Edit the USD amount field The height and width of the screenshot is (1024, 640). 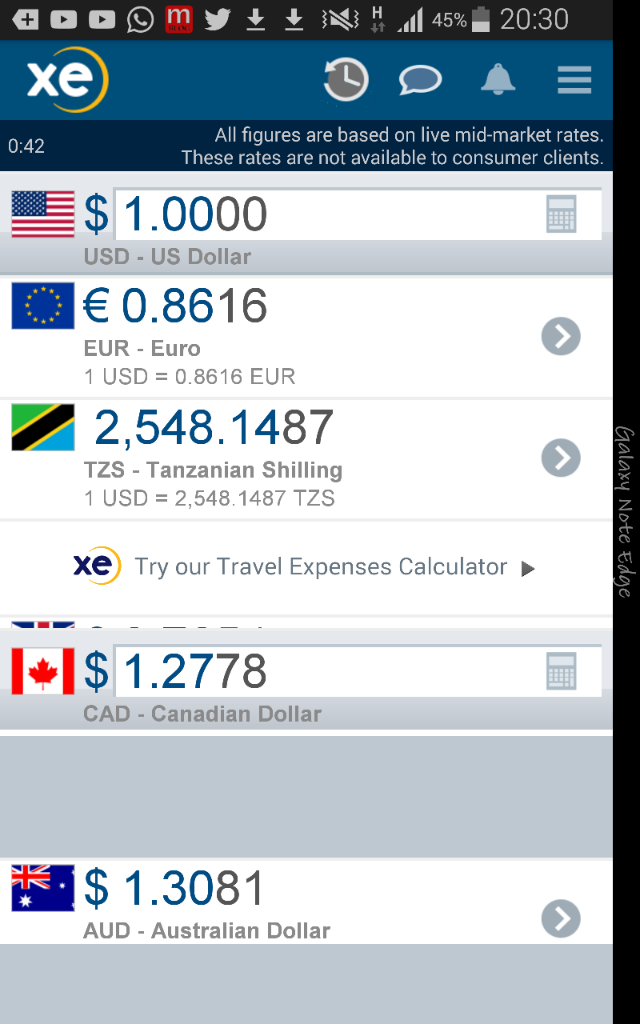coord(320,214)
